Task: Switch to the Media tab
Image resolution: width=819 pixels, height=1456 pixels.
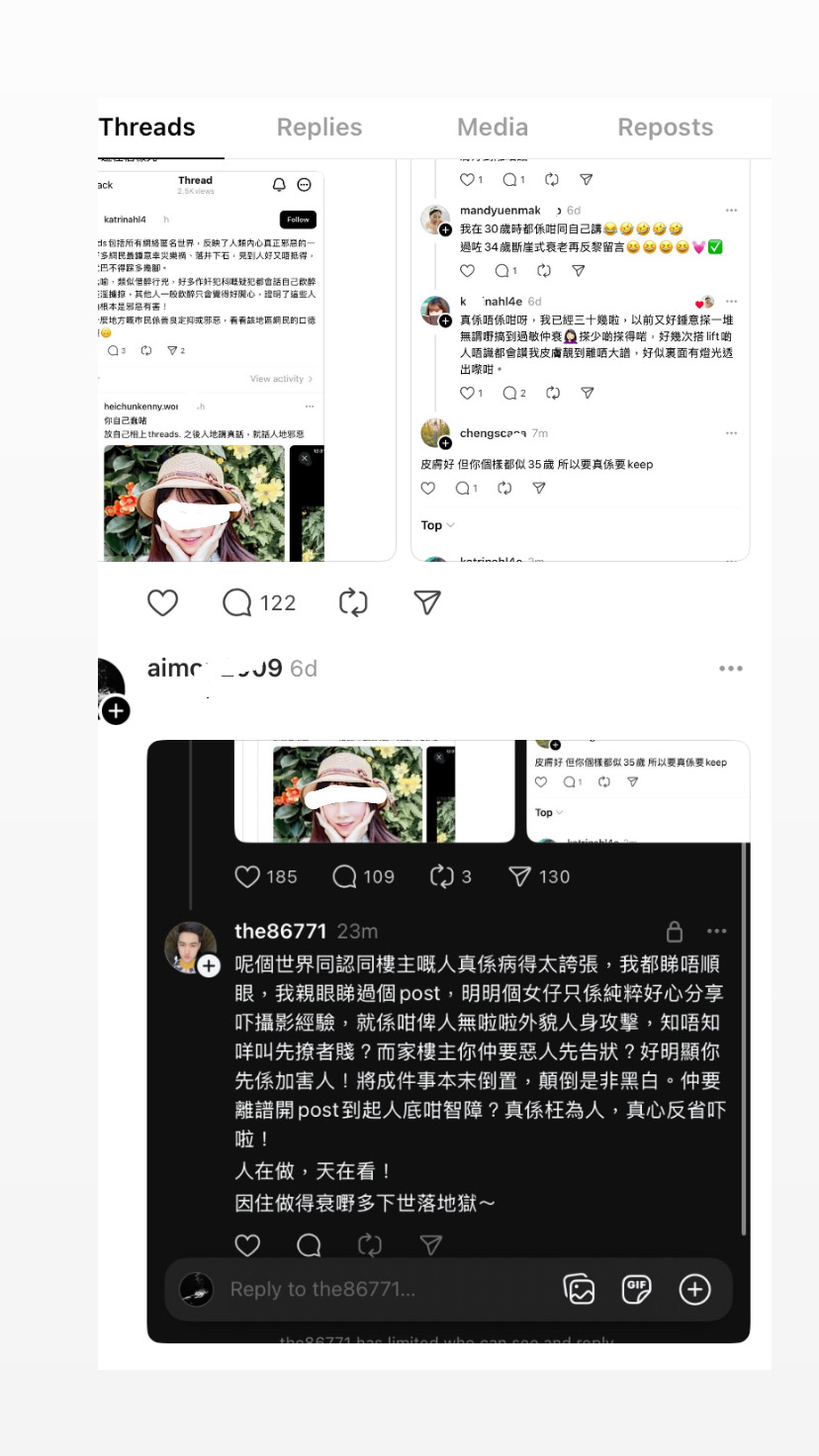Action: coord(493,128)
